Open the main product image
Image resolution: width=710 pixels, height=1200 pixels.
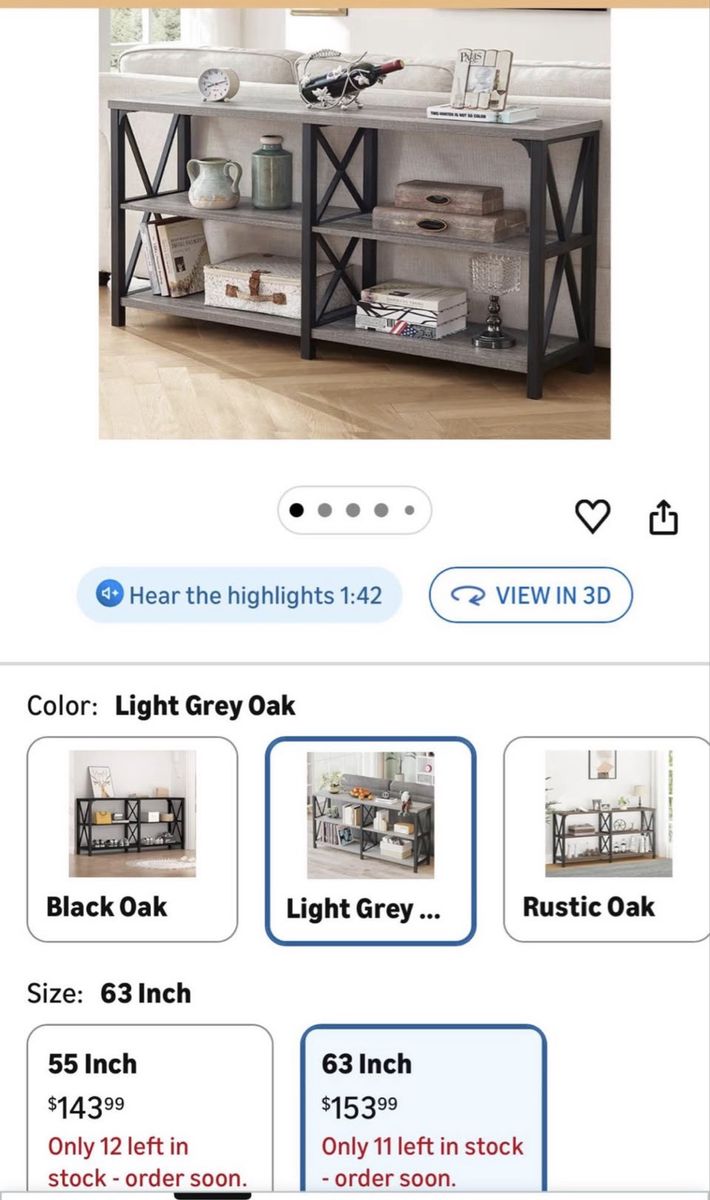pyautogui.click(x=354, y=224)
